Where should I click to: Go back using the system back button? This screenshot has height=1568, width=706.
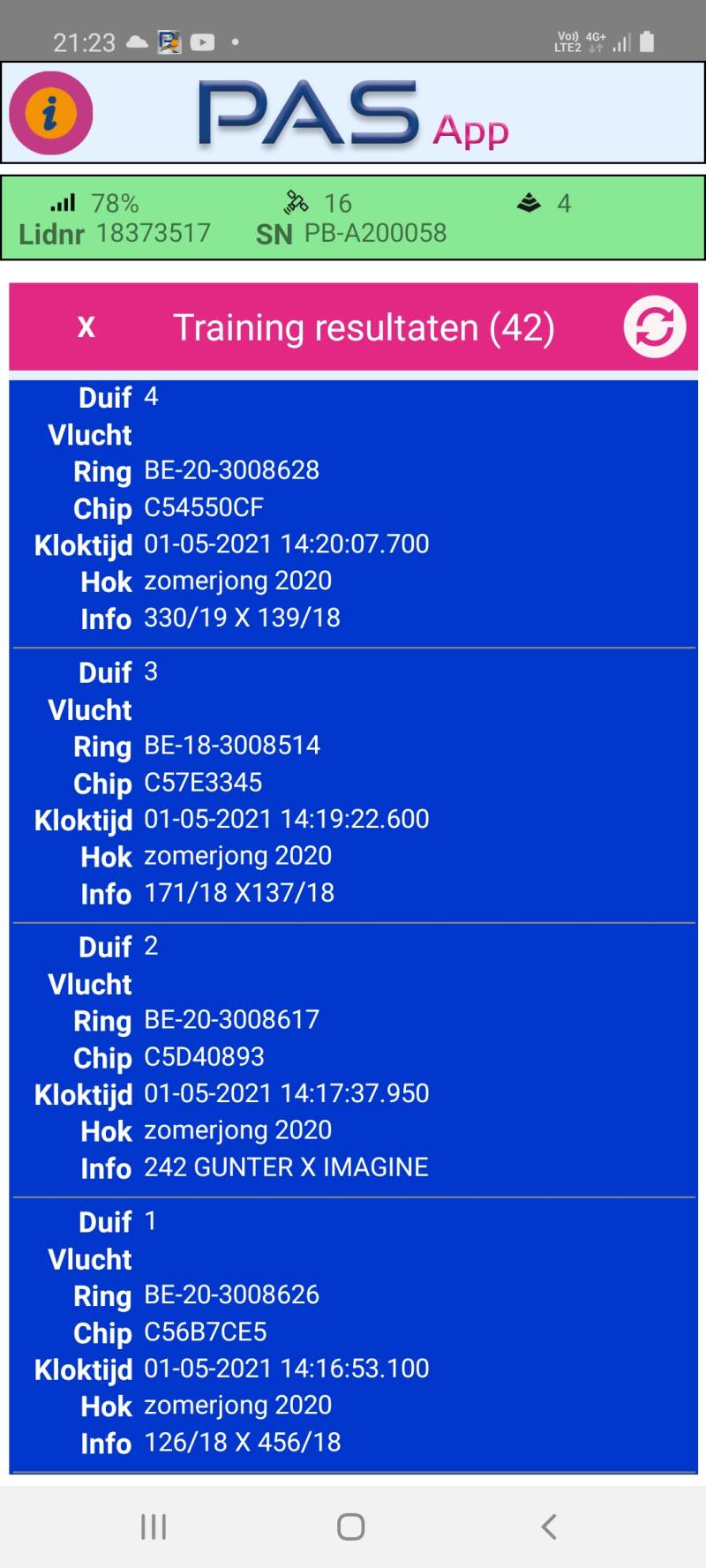click(x=549, y=1527)
